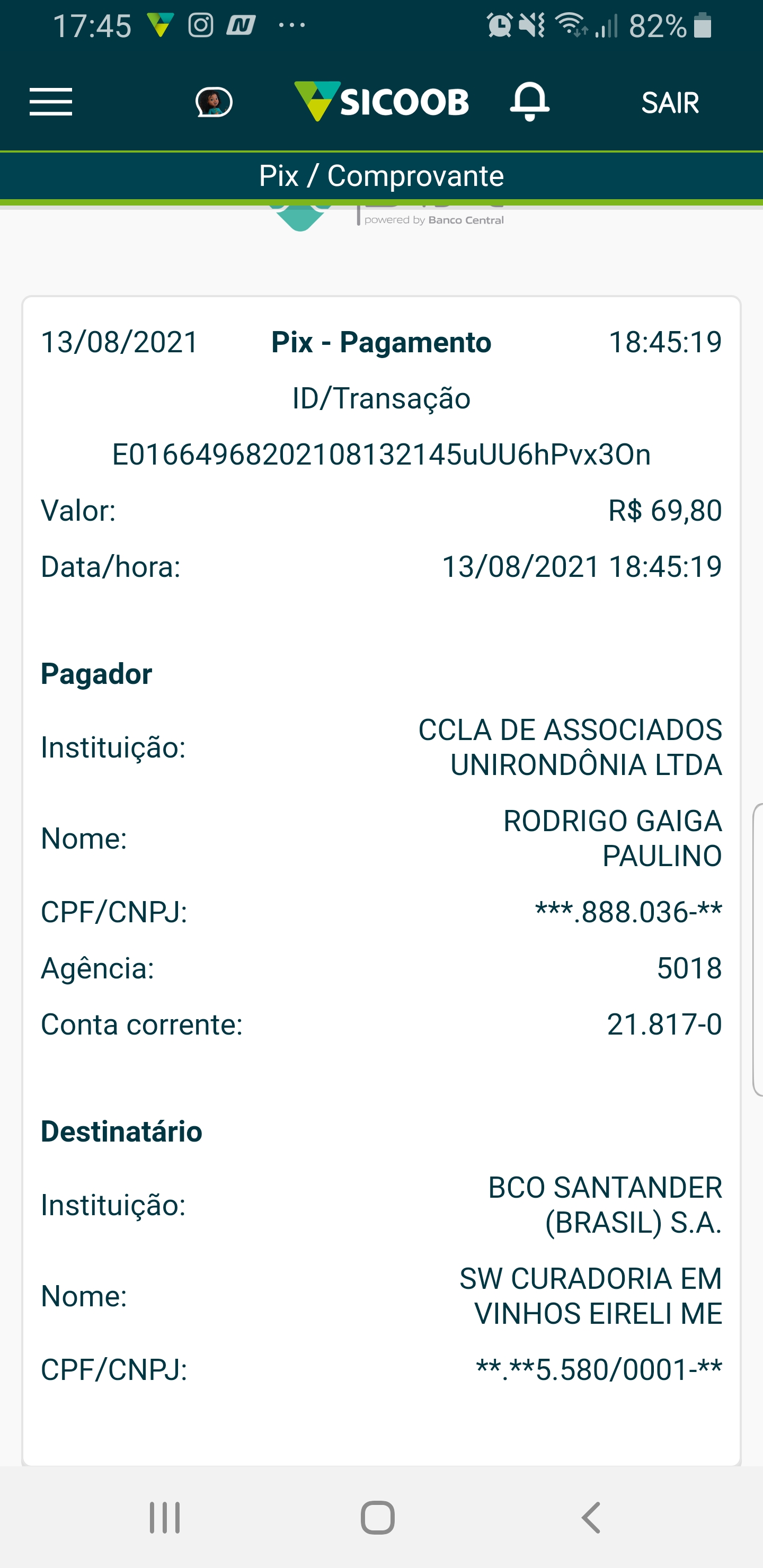Open the notifications bell
This screenshot has height=1568, width=763.
coord(530,102)
